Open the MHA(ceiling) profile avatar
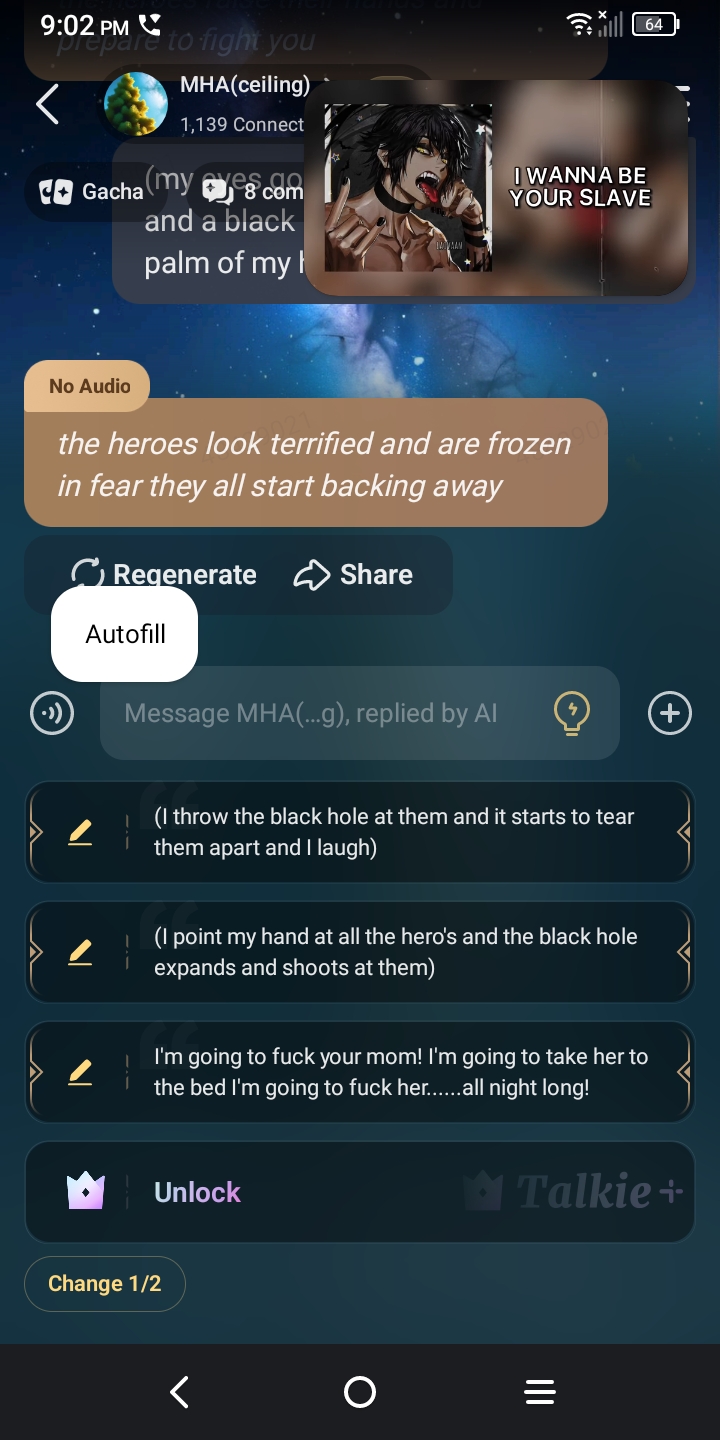The height and width of the screenshot is (1440, 720). tap(136, 104)
